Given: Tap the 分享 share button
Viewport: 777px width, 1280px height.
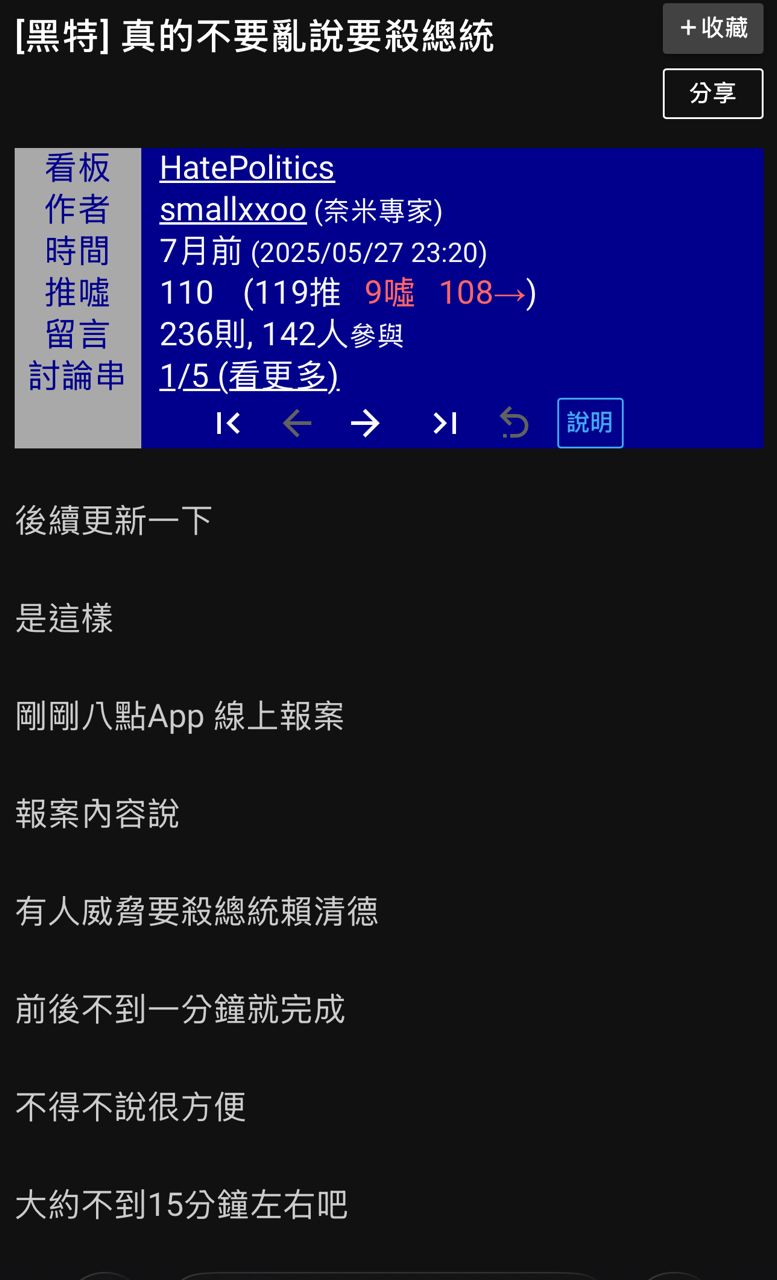Looking at the screenshot, I should (x=713, y=94).
